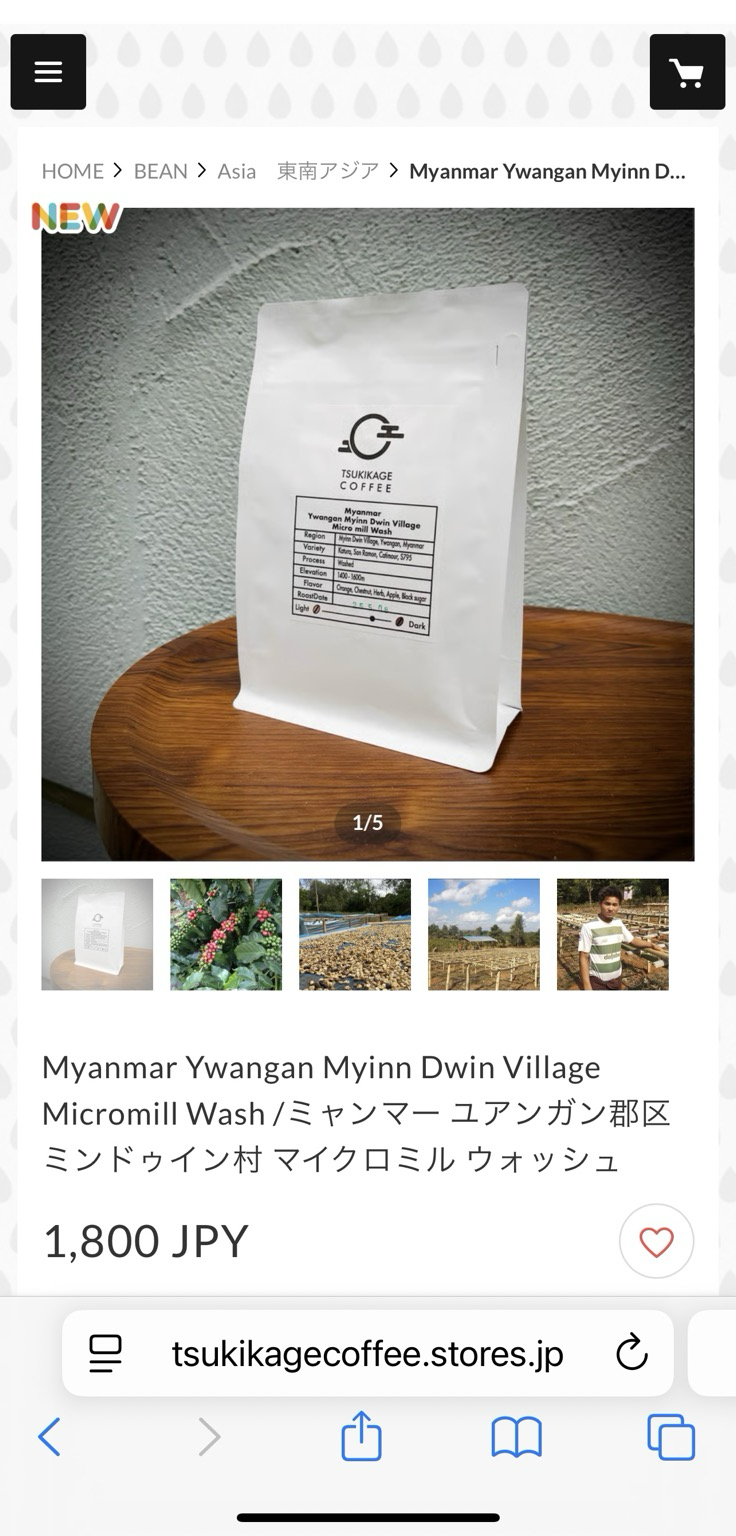Add product to favorites with heart
Screen dimensions: 736x1536
[x=656, y=1241]
